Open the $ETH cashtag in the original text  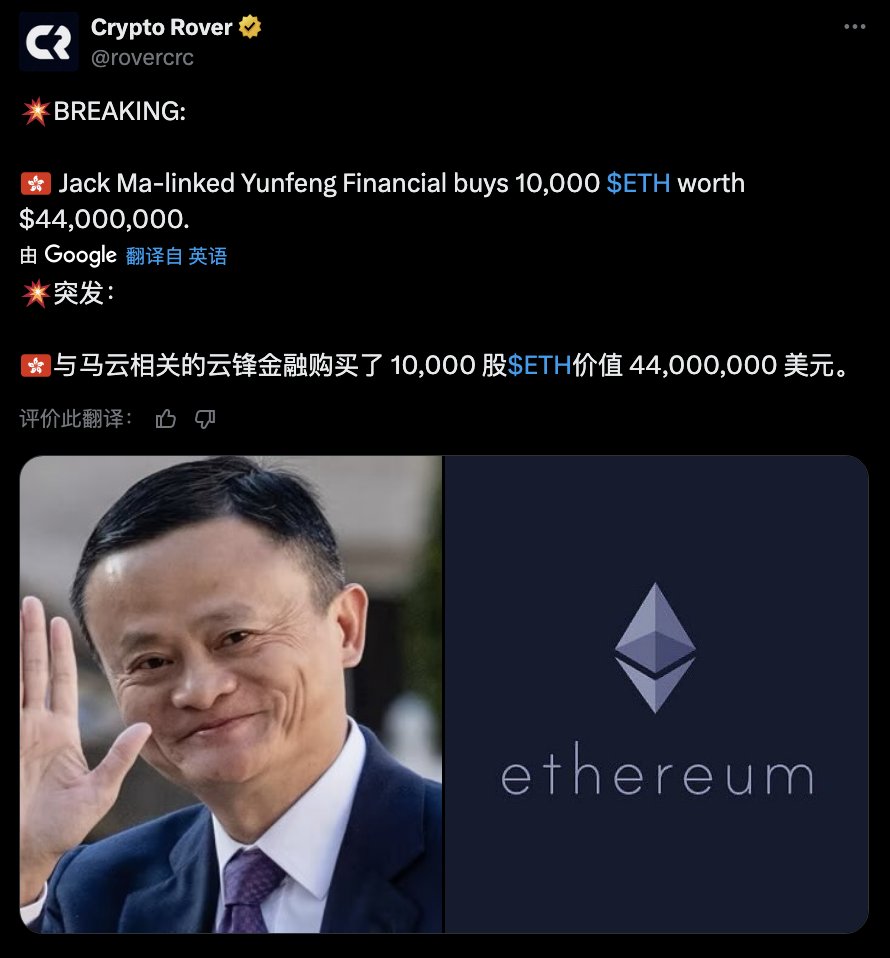[638, 184]
